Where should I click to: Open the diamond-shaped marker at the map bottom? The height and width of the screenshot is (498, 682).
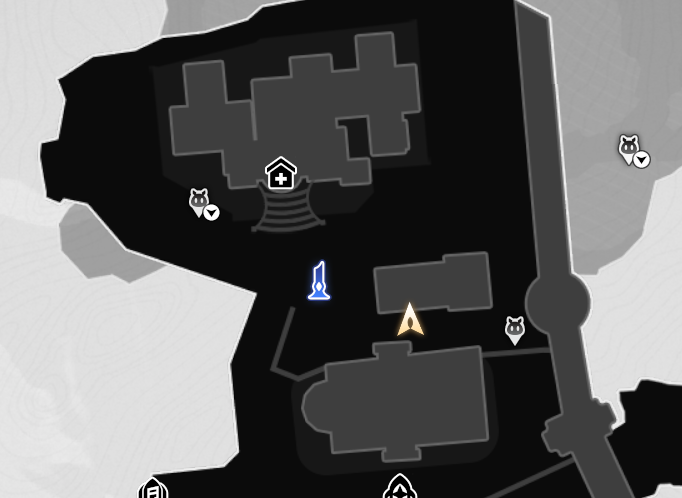click(x=400, y=488)
